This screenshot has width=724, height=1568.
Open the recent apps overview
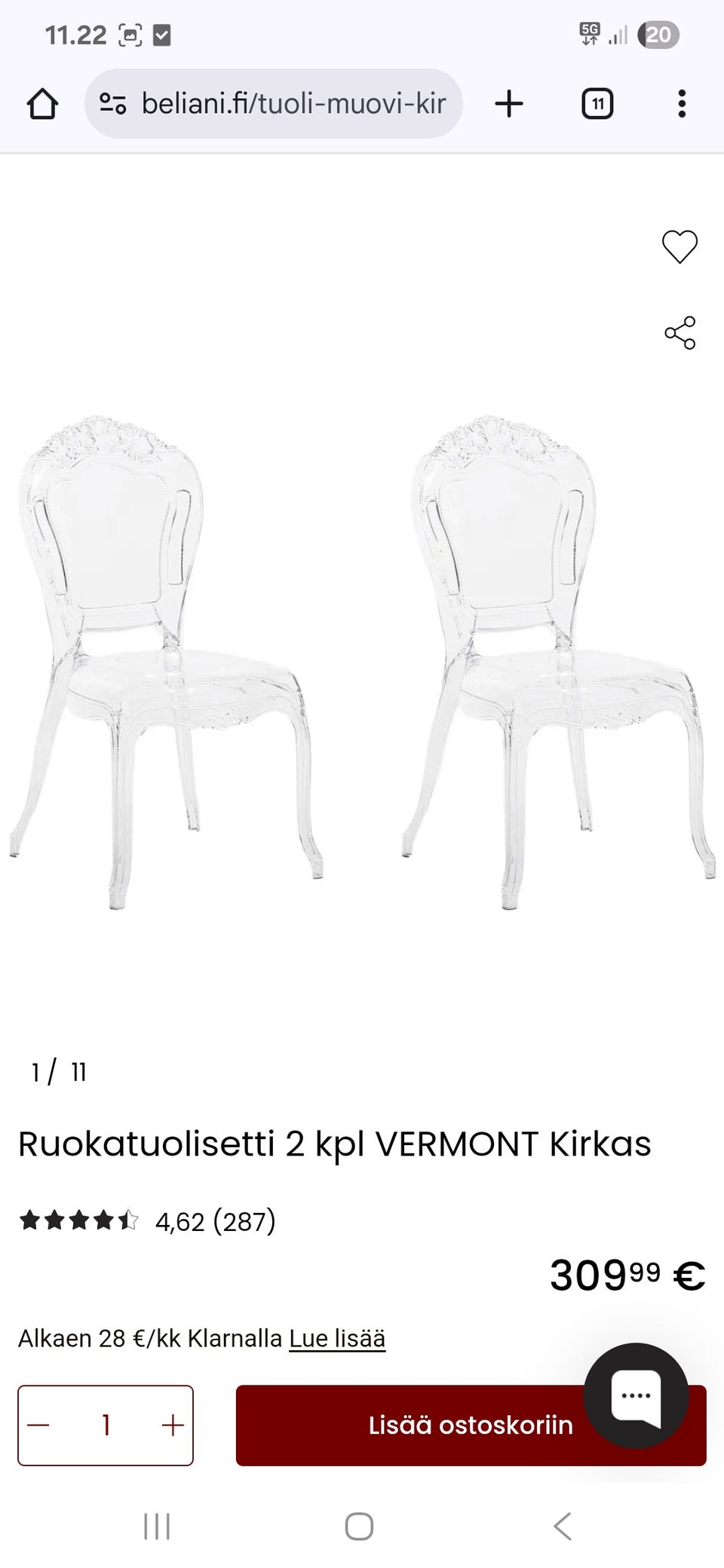tap(157, 1527)
